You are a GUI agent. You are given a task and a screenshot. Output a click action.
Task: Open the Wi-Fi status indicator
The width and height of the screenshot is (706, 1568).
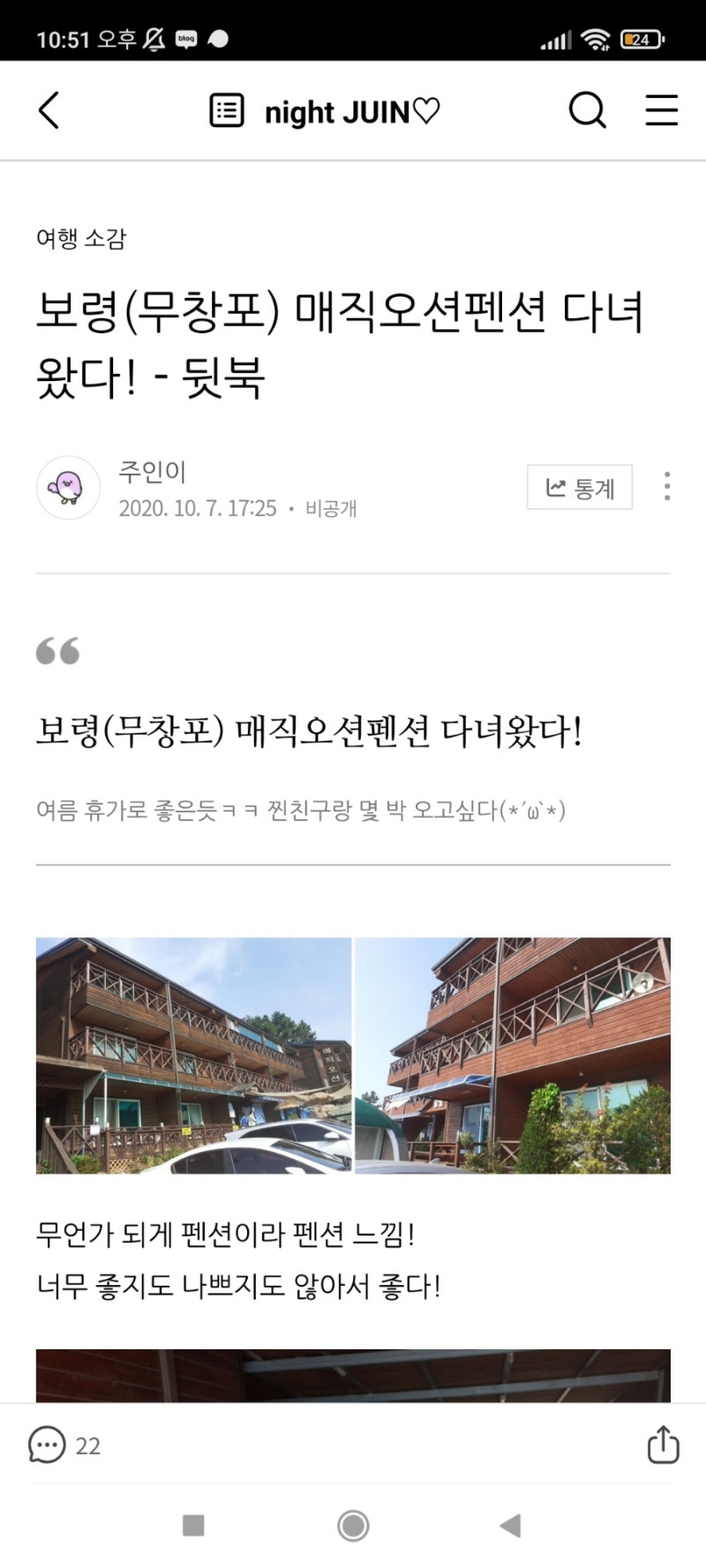(598, 39)
